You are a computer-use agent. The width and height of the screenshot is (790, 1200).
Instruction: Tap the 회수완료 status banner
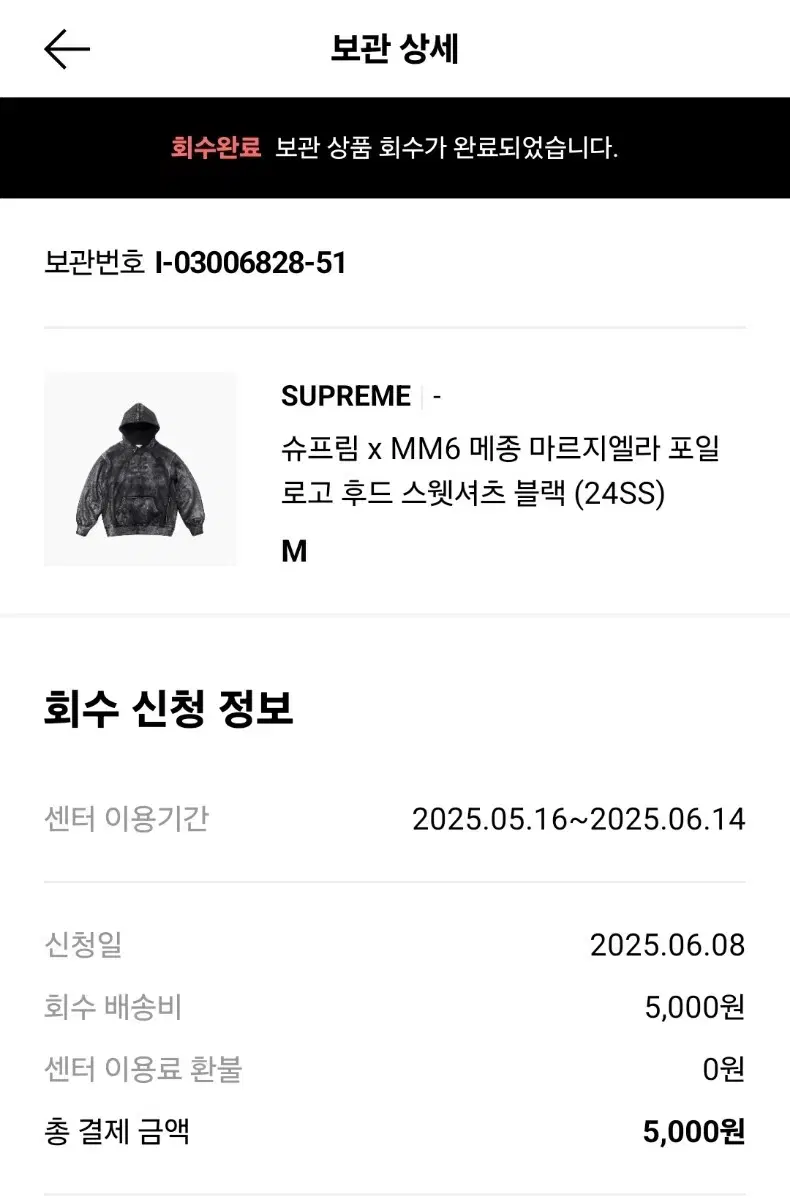pos(395,148)
